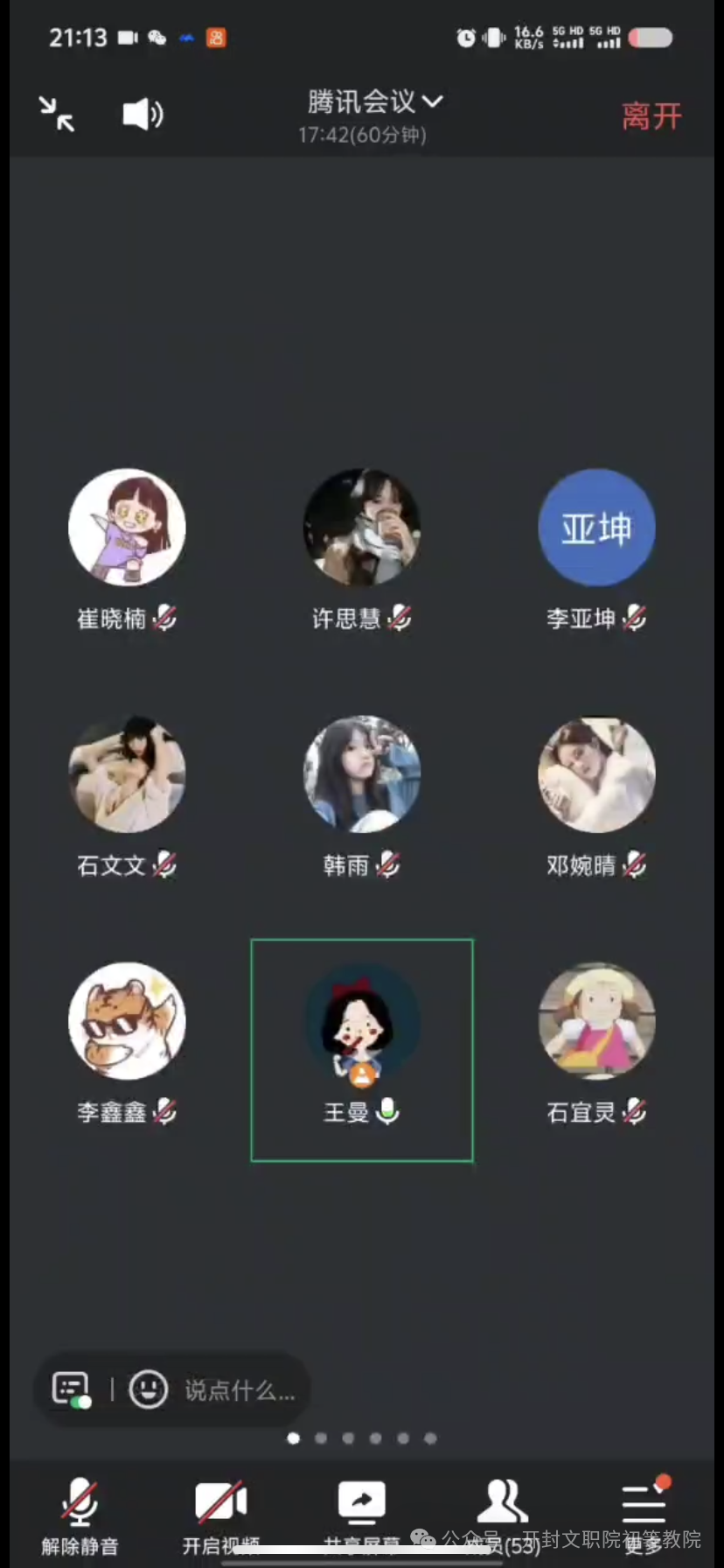
Task: Open the members list (53)
Action: [503, 1514]
